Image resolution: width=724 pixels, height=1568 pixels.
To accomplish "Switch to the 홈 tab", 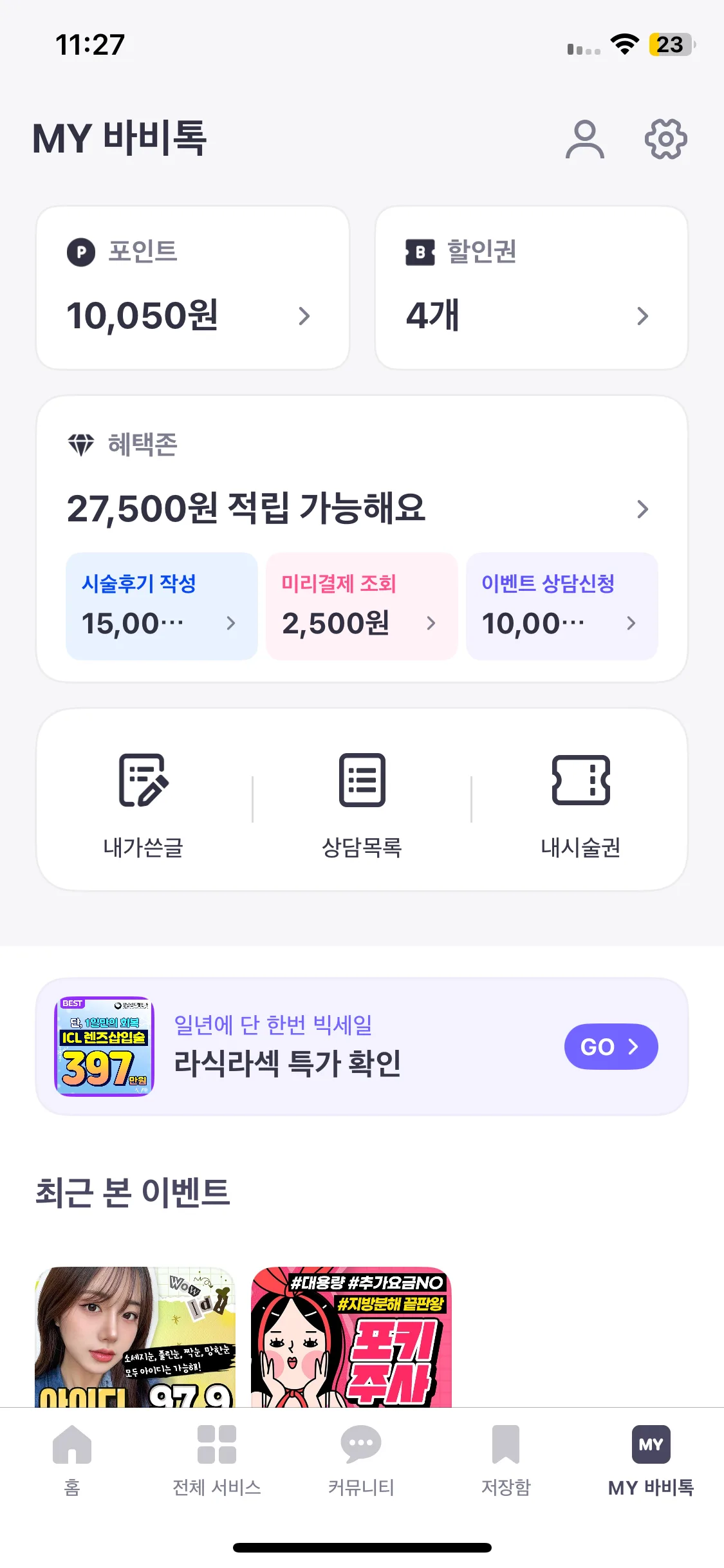I will point(72,1459).
